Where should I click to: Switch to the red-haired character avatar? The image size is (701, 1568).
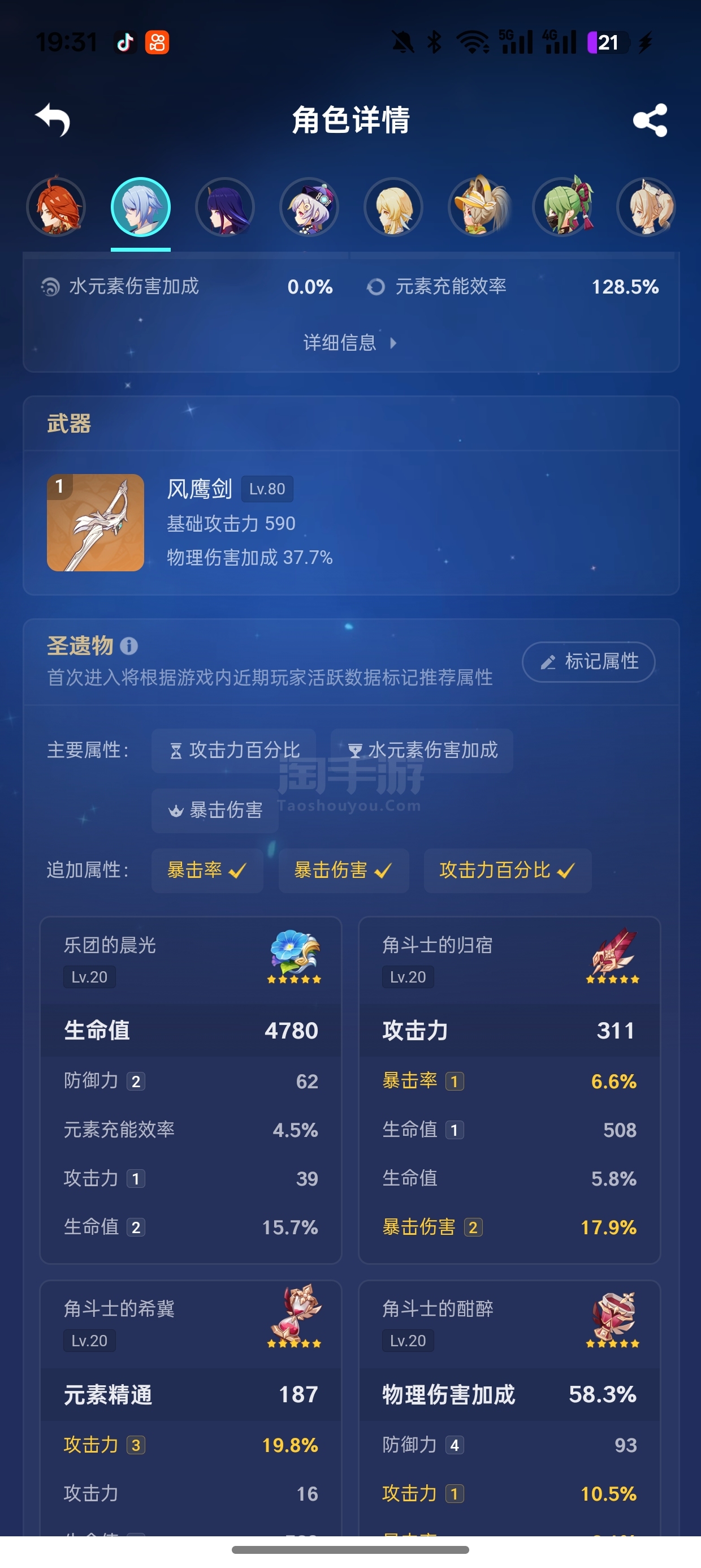point(56,207)
